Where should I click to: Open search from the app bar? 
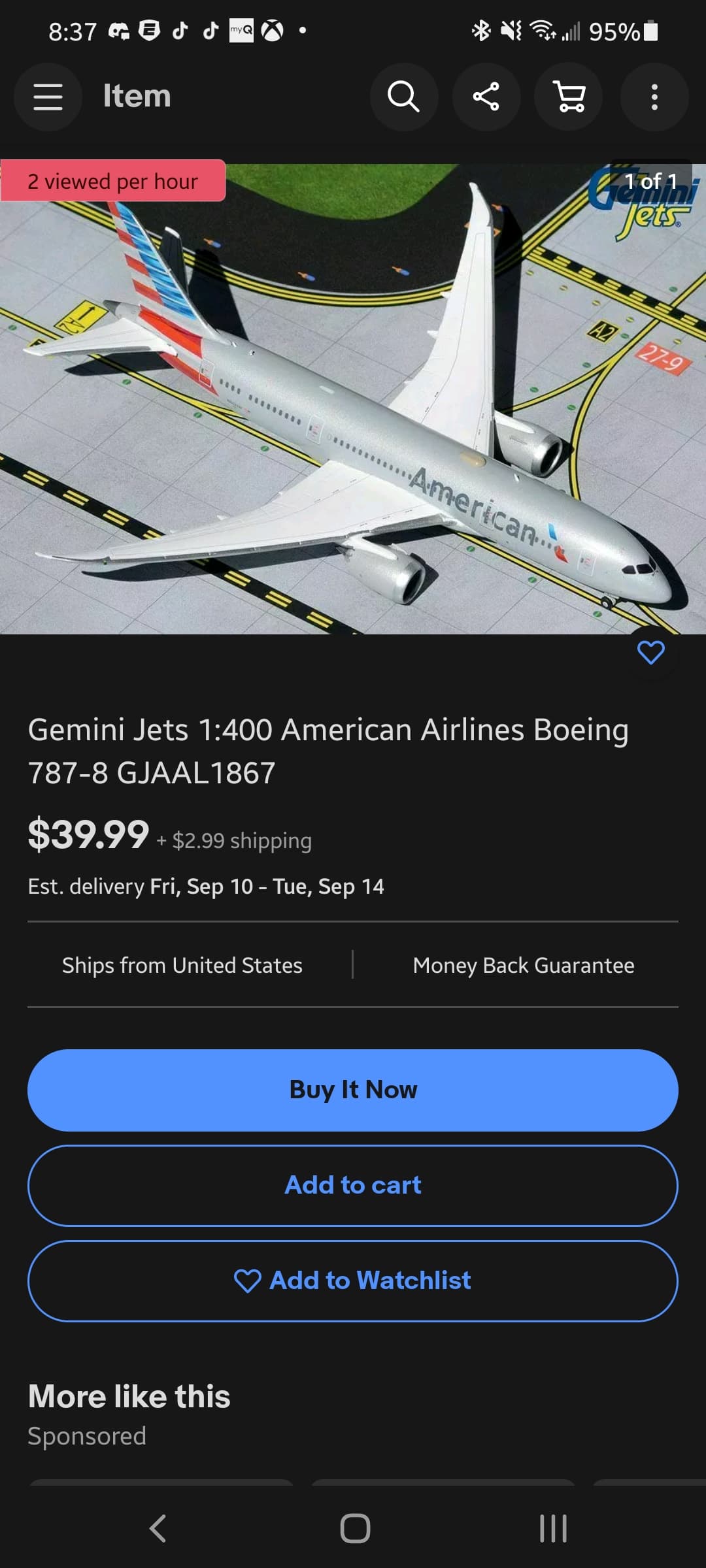pyautogui.click(x=403, y=97)
